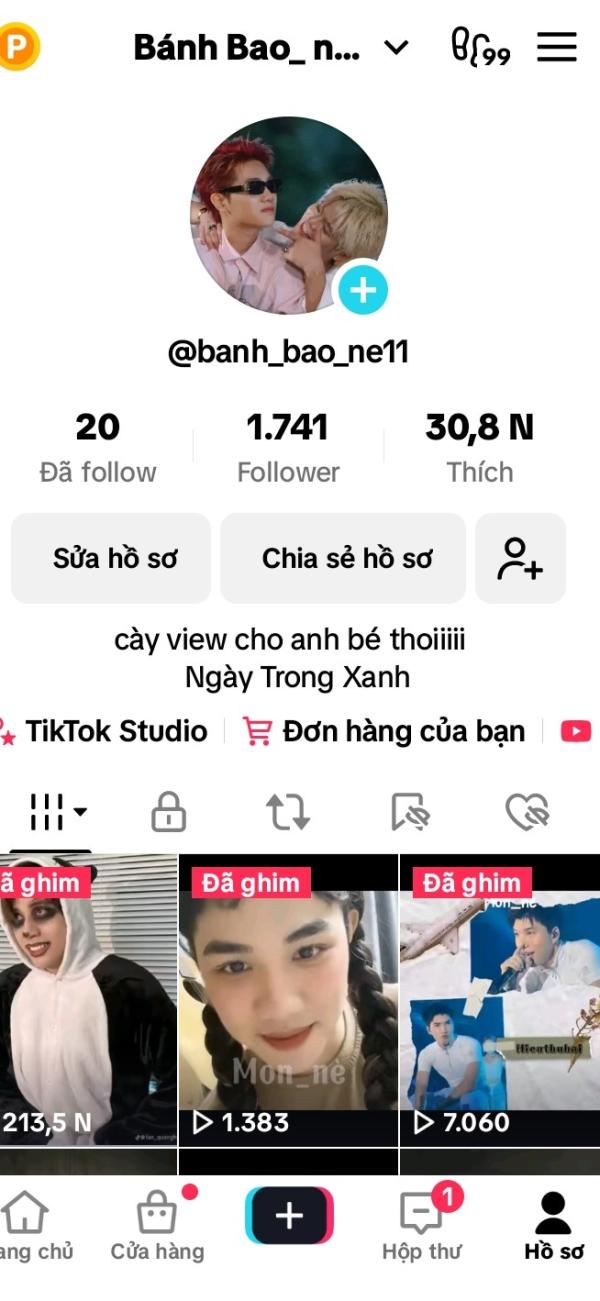
Task: Switch to the hidden favorites bookmark tab
Action: [x=409, y=811]
